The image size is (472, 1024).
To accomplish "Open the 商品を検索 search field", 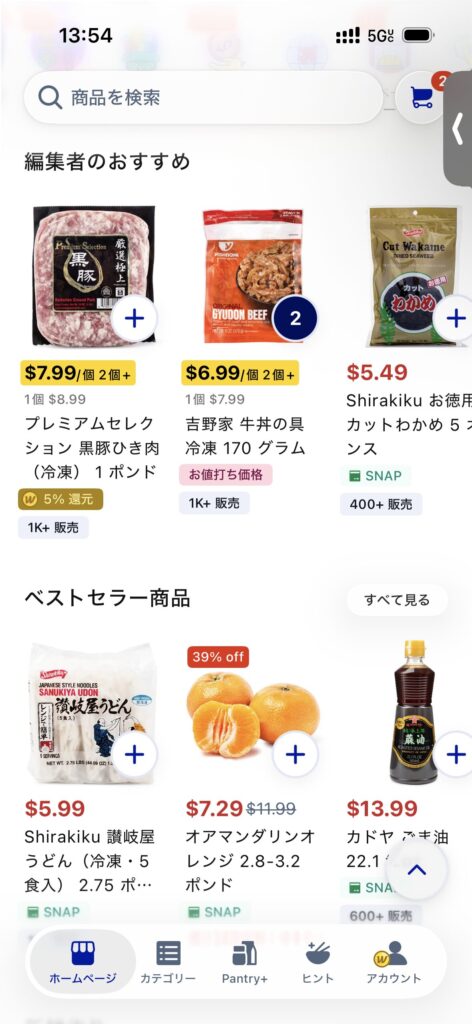I will click(203, 98).
